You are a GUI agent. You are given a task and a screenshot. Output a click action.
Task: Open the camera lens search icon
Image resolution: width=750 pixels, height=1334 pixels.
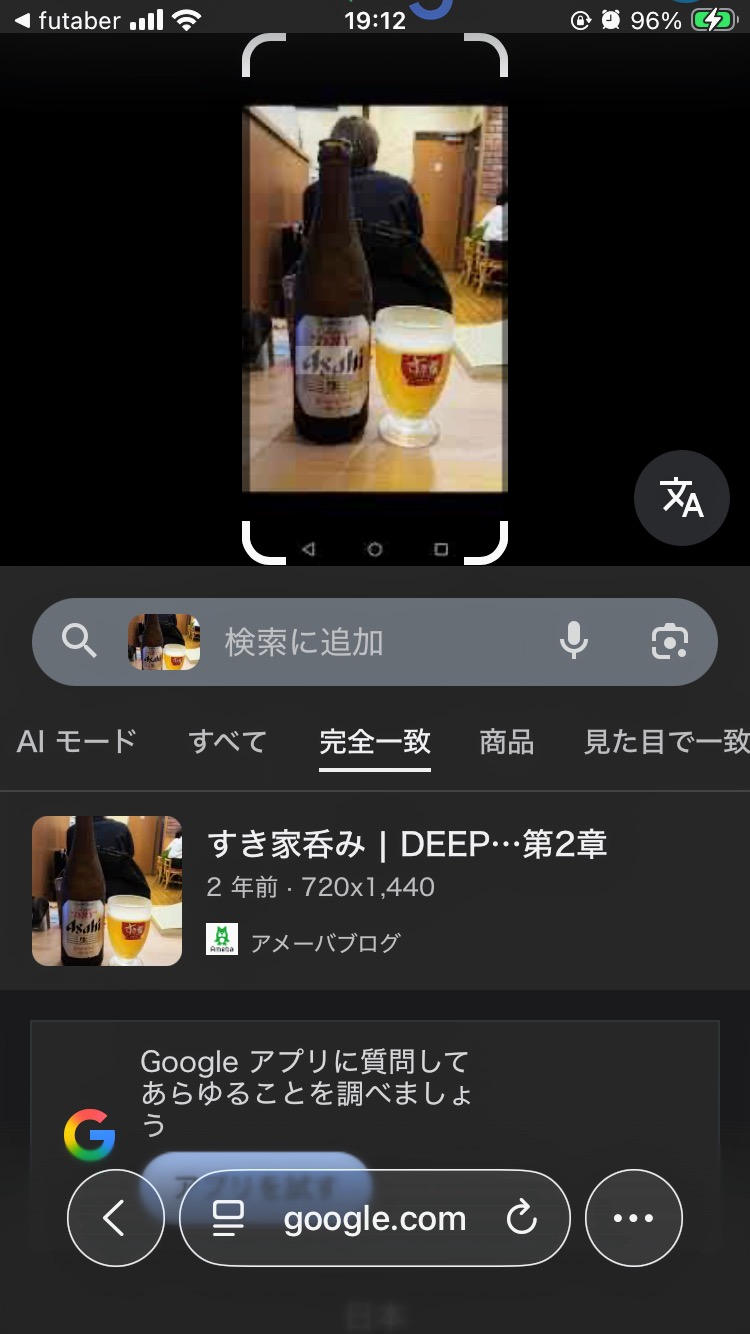669,641
